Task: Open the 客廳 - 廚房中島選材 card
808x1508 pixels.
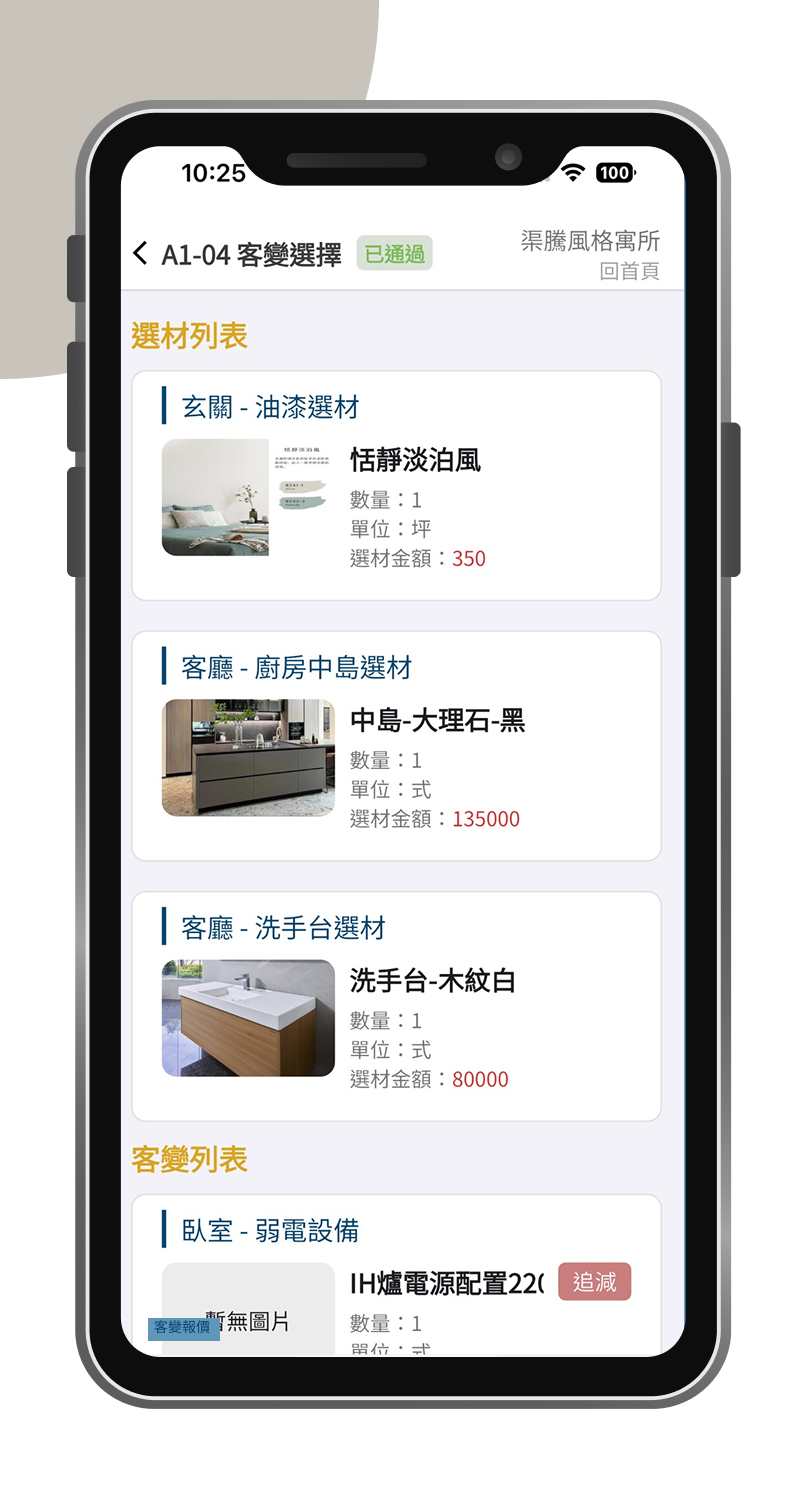Action: point(396,746)
